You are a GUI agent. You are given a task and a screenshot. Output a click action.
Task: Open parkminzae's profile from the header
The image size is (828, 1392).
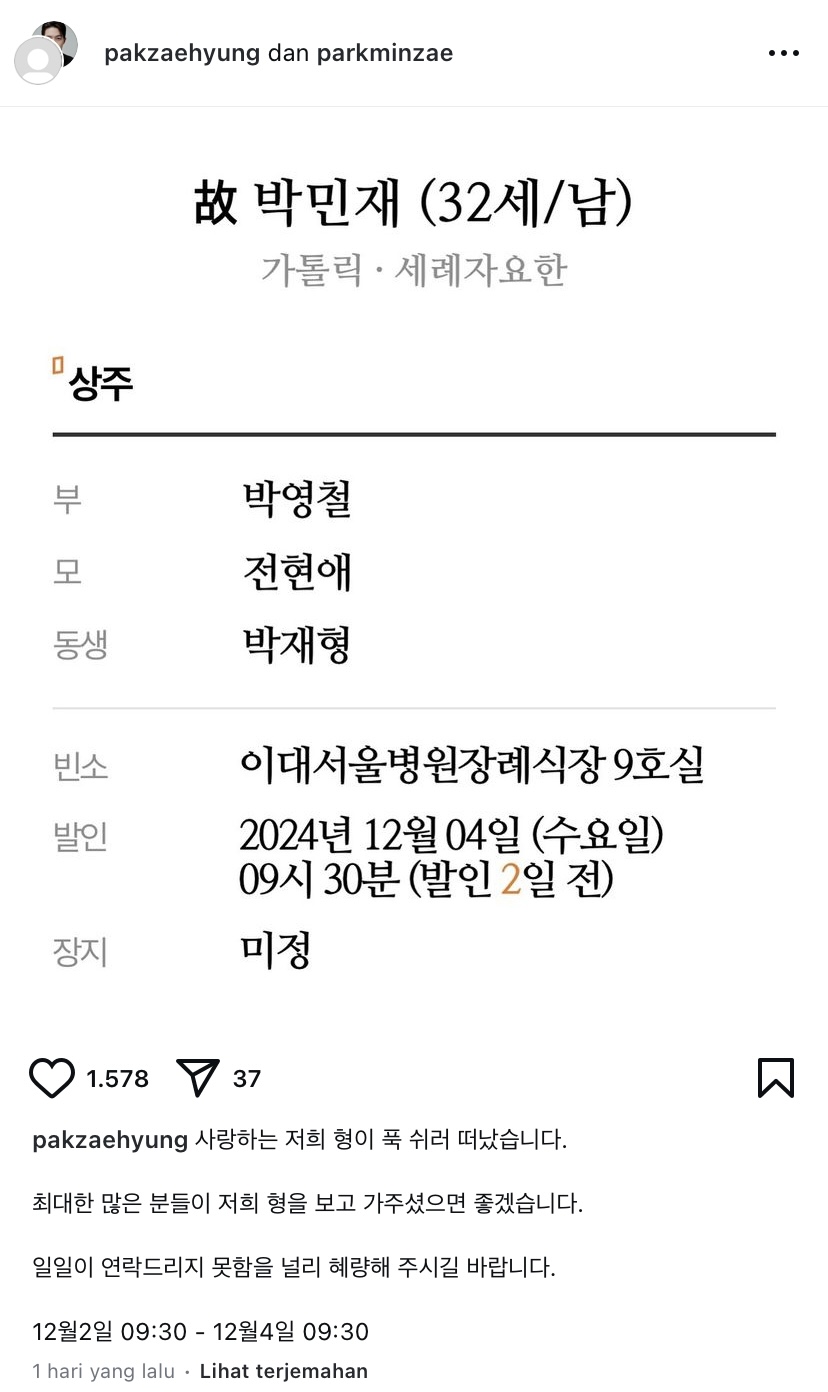click(x=384, y=53)
